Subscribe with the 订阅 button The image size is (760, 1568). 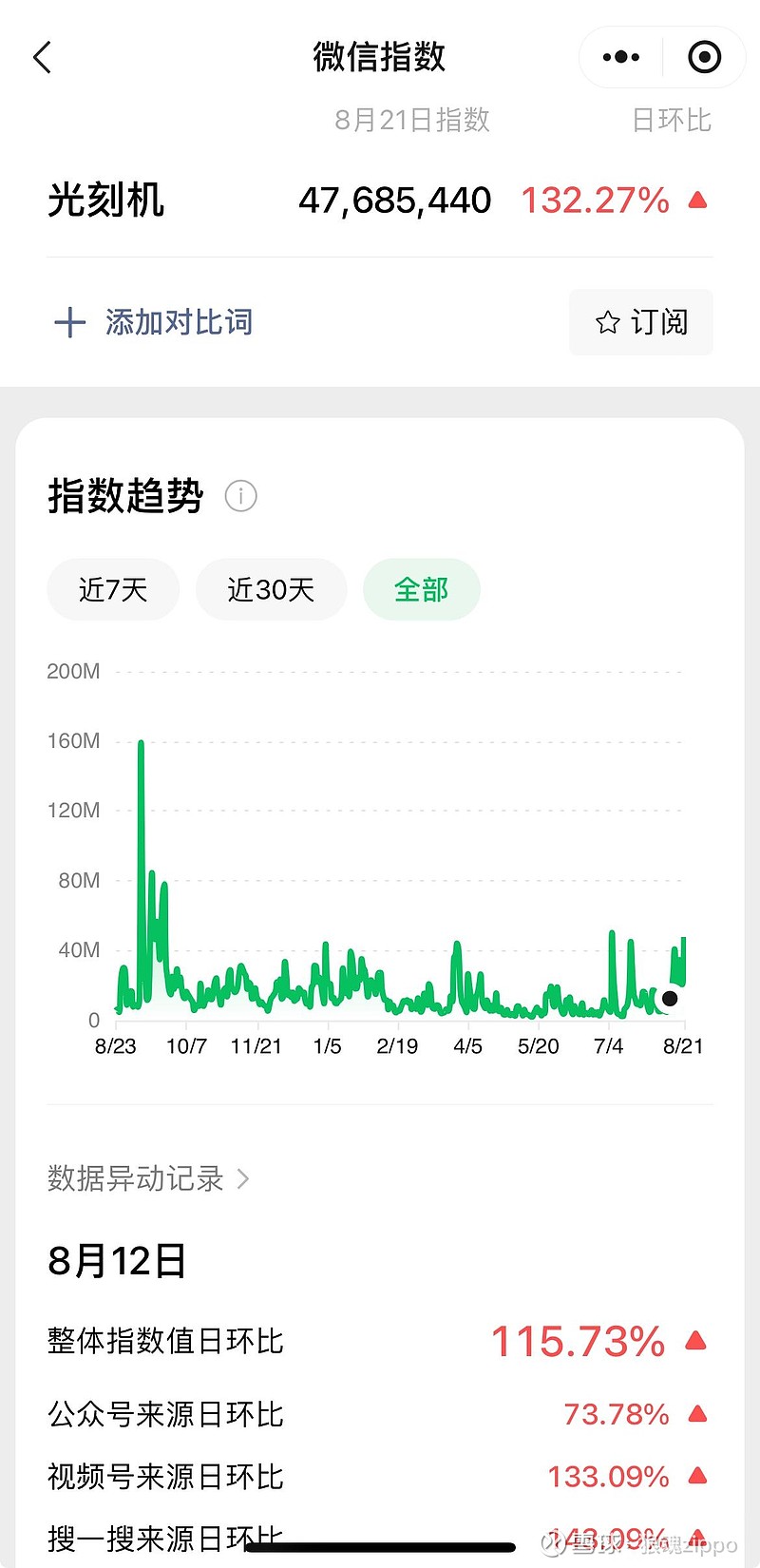tap(640, 322)
